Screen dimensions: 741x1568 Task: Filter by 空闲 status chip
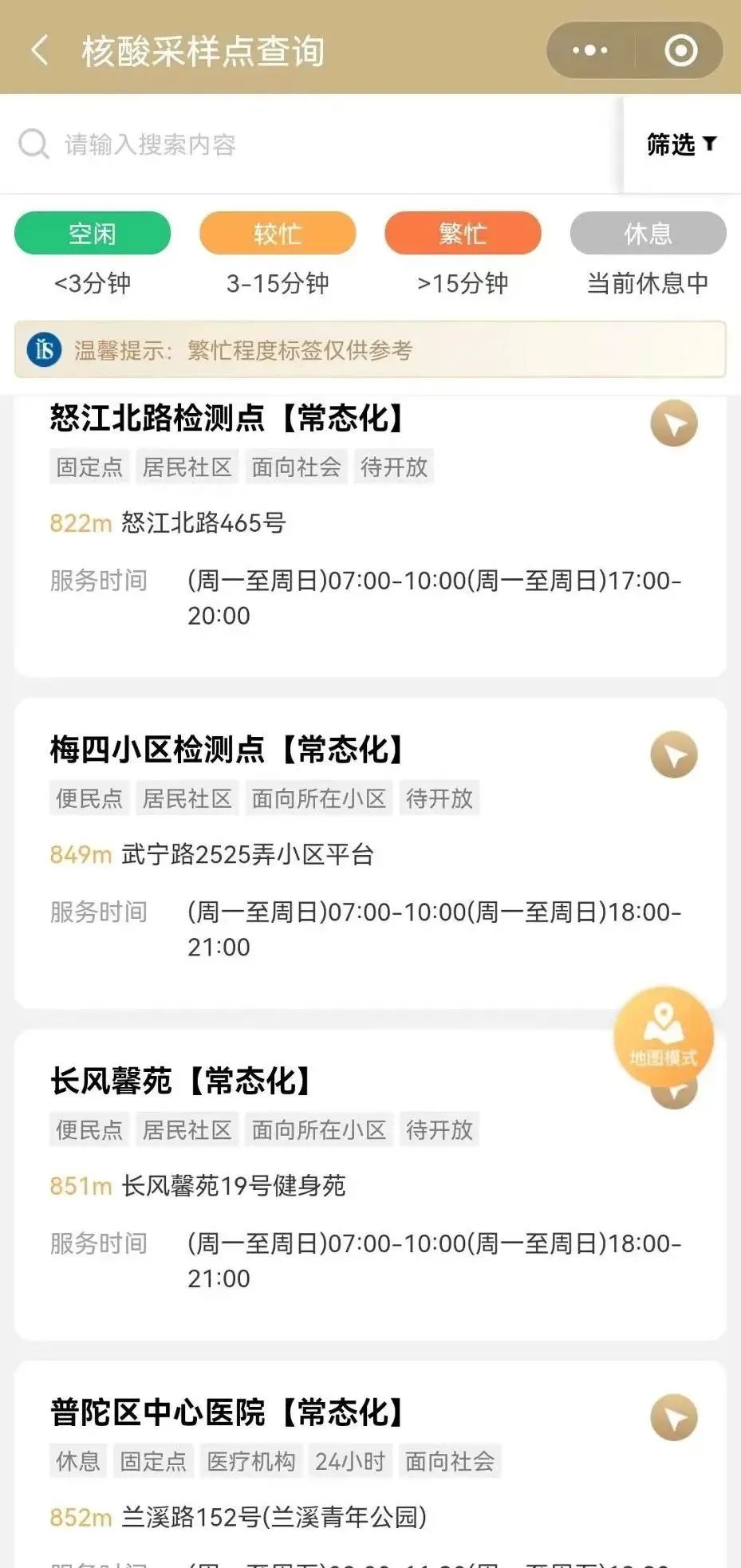tap(93, 234)
